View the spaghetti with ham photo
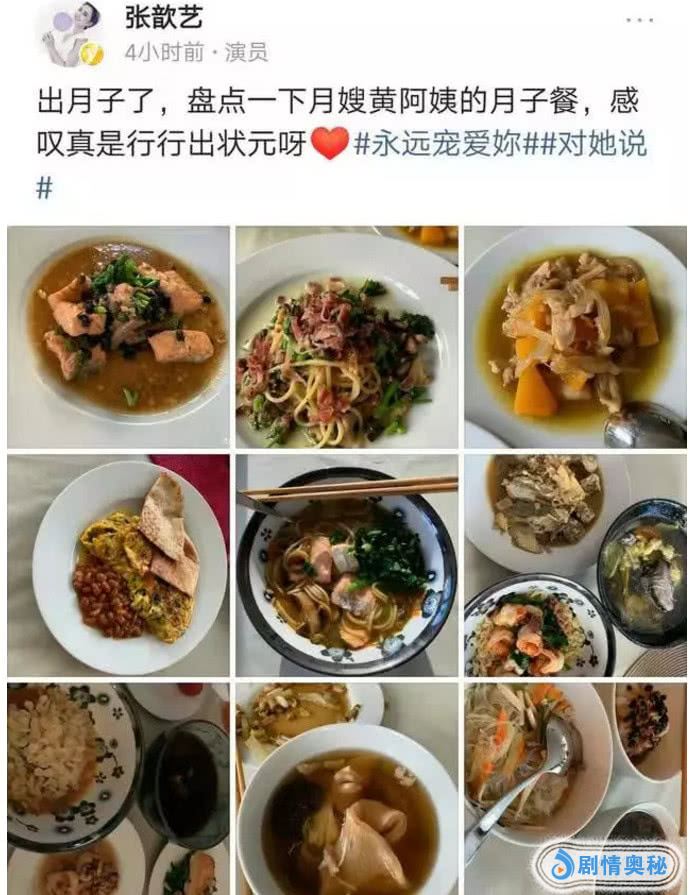Viewport: 695px width, 895px height. tap(346, 336)
